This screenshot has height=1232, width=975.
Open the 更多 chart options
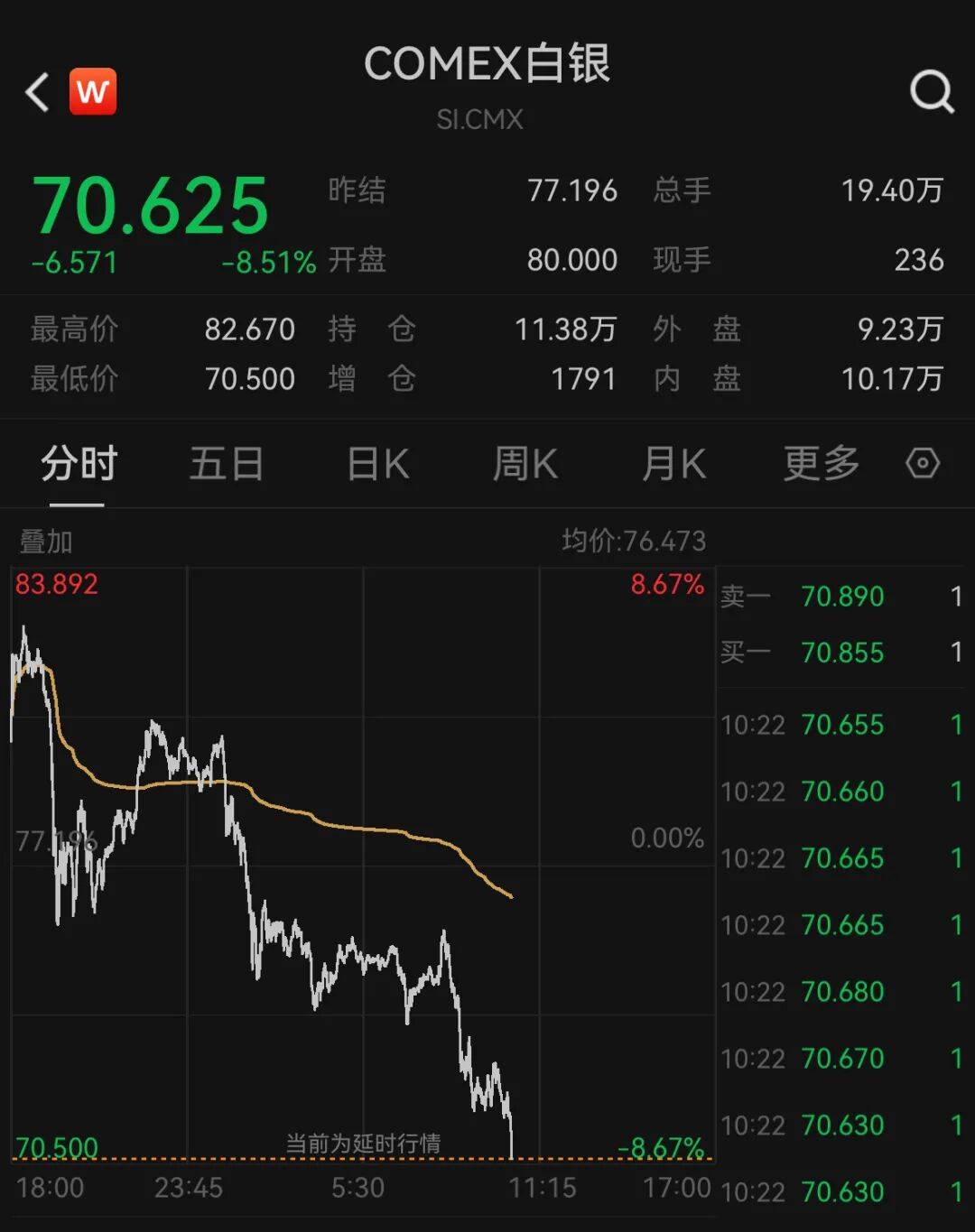click(x=821, y=464)
